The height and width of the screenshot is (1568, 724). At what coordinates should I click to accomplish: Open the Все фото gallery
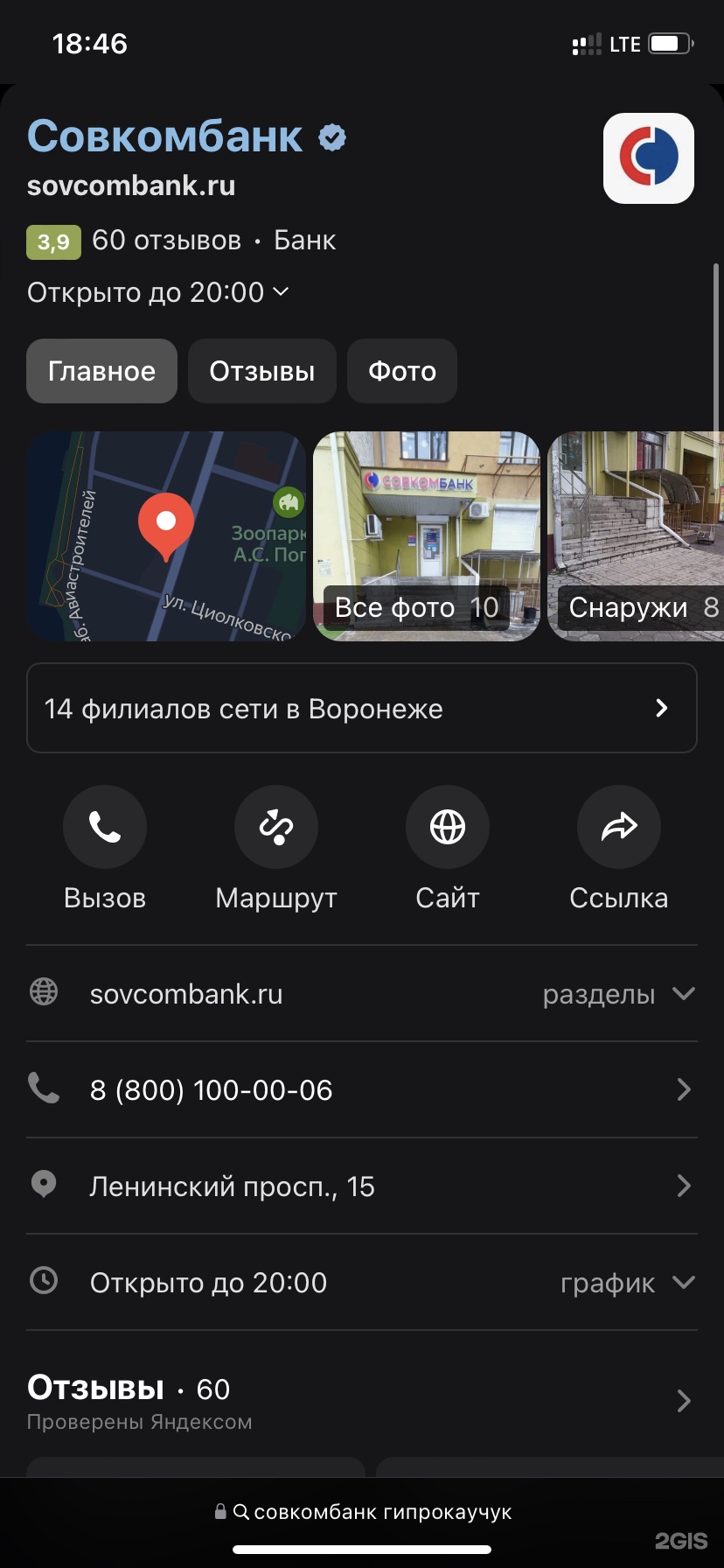(x=427, y=535)
